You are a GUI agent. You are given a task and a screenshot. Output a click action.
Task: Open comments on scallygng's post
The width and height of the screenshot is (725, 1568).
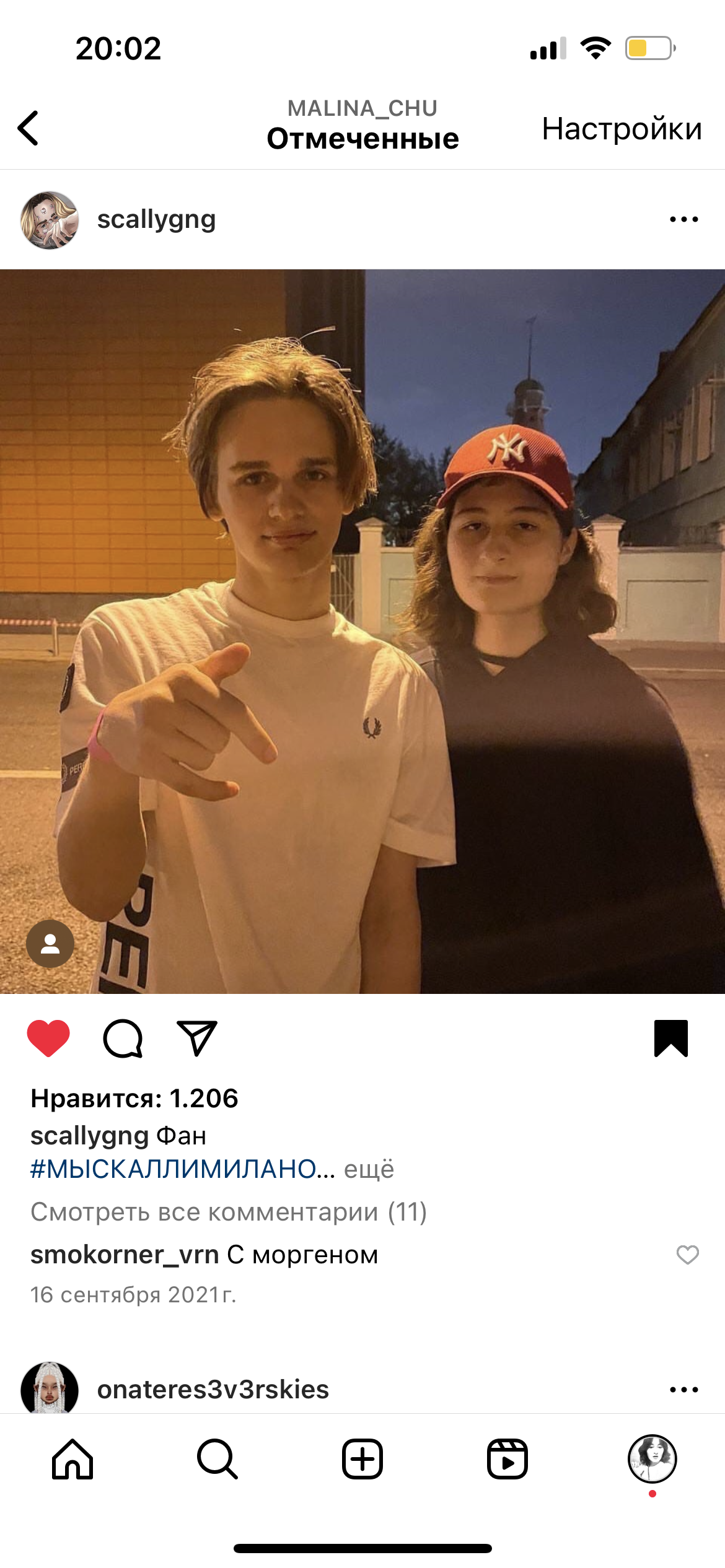point(123,1039)
